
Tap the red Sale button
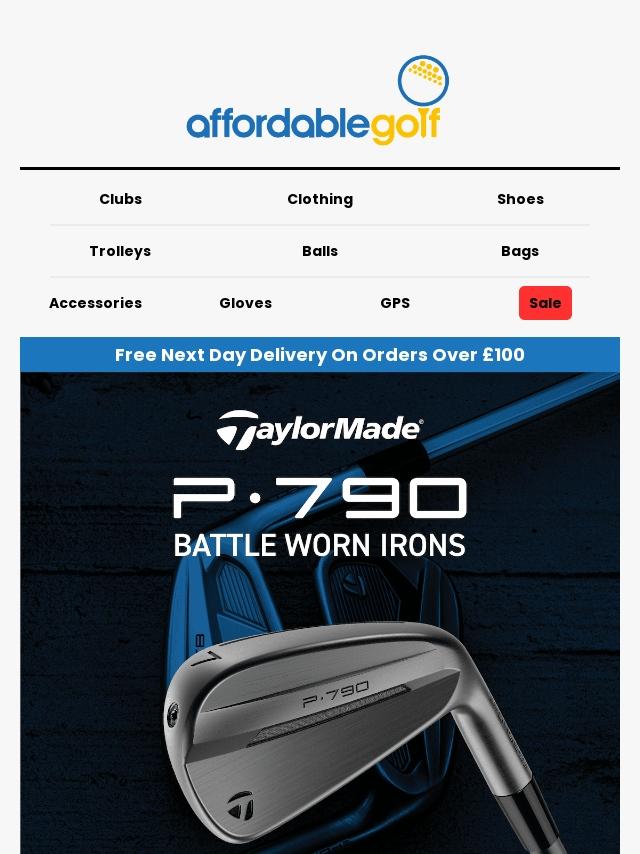pyautogui.click(x=545, y=303)
